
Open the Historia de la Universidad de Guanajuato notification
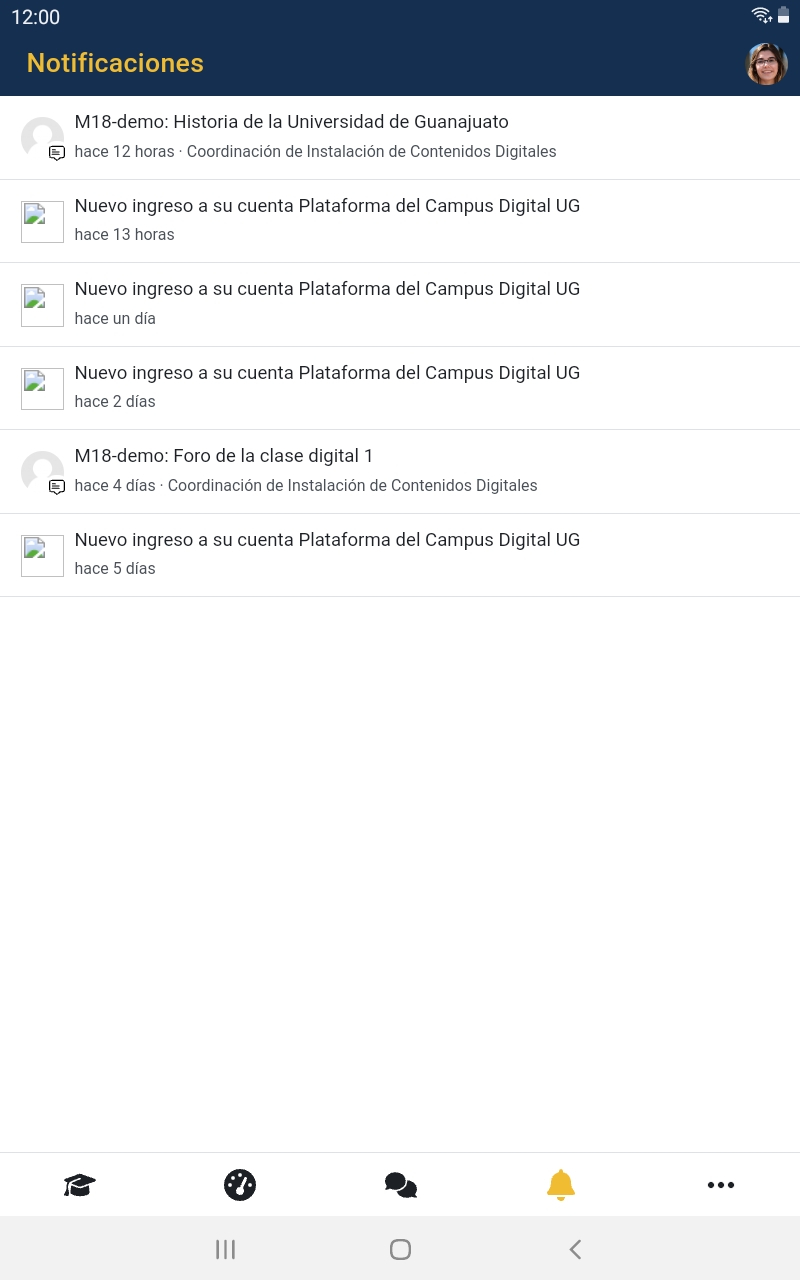400,138
